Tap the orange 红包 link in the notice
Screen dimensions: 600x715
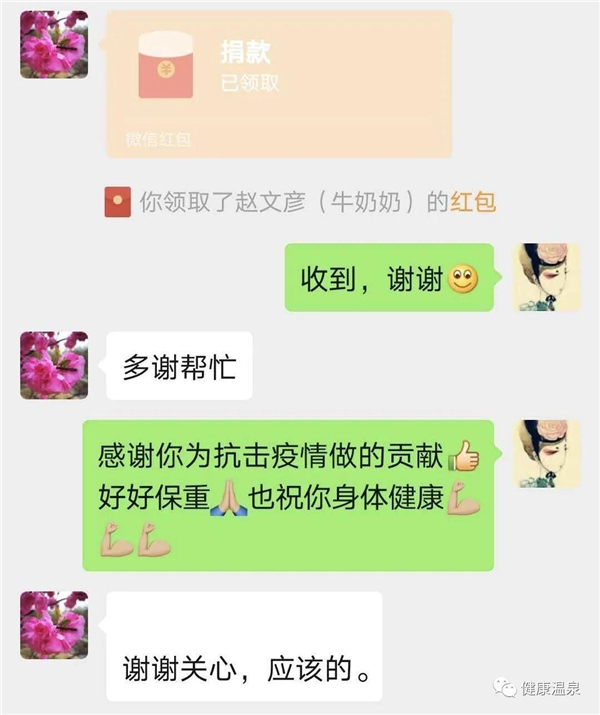pos(473,202)
